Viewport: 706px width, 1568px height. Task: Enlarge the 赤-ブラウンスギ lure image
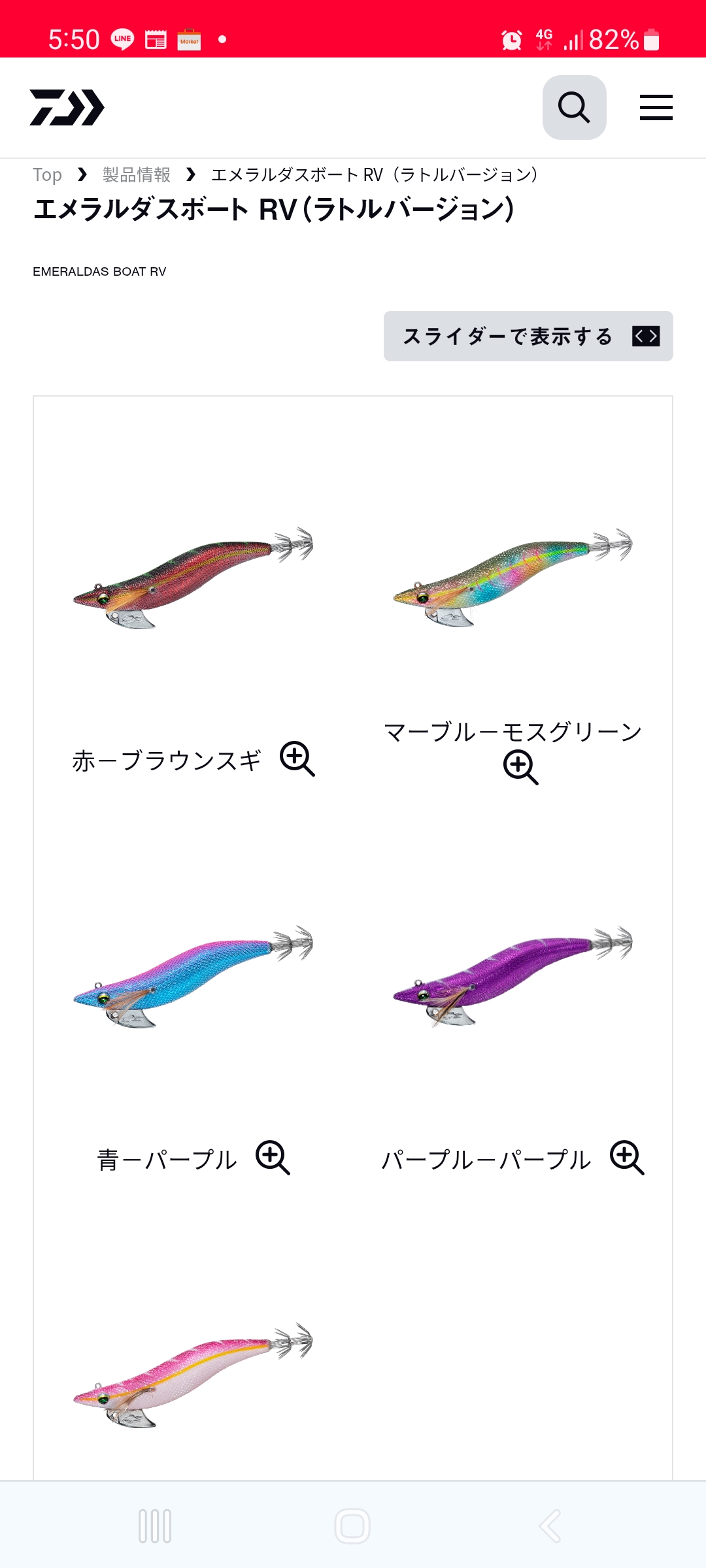(193, 577)
